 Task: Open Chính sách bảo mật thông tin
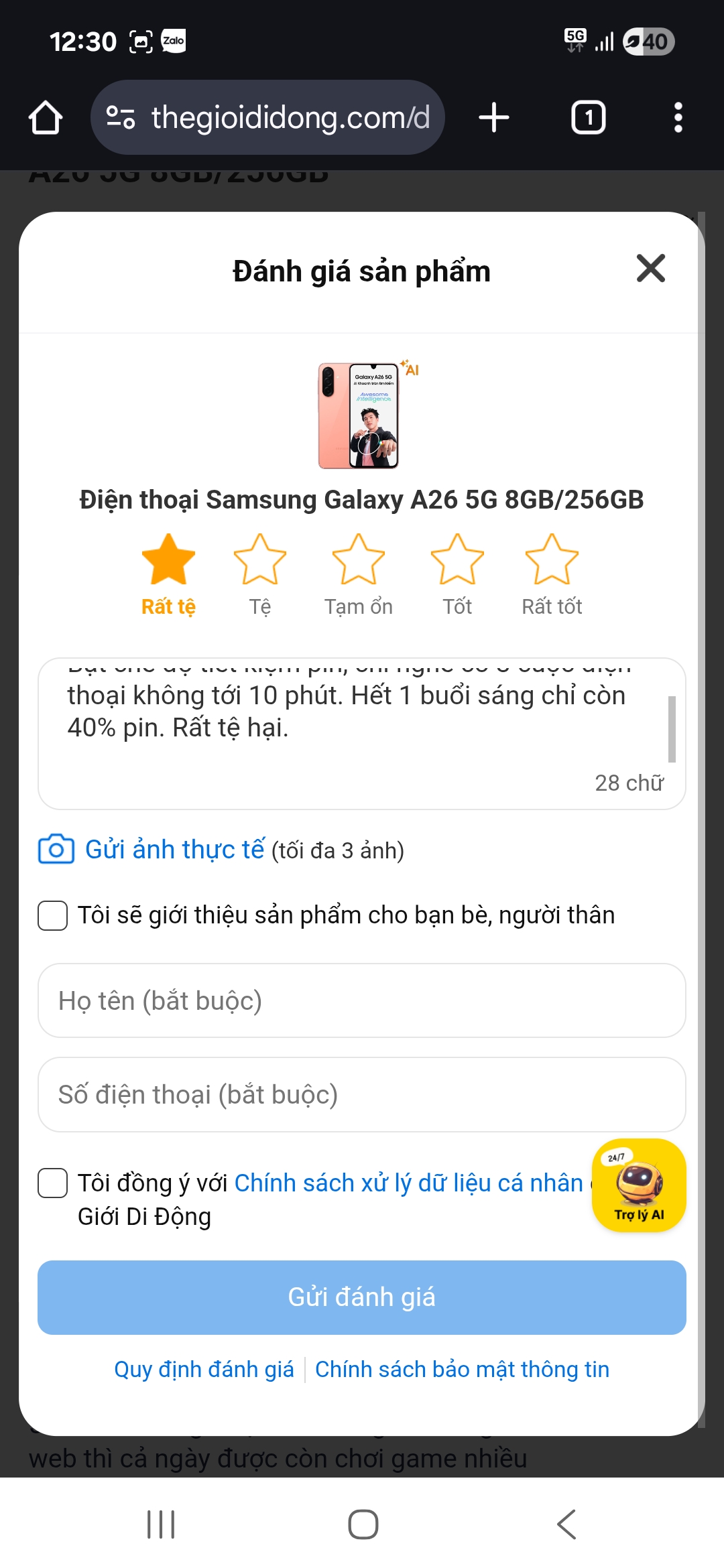462,1369
